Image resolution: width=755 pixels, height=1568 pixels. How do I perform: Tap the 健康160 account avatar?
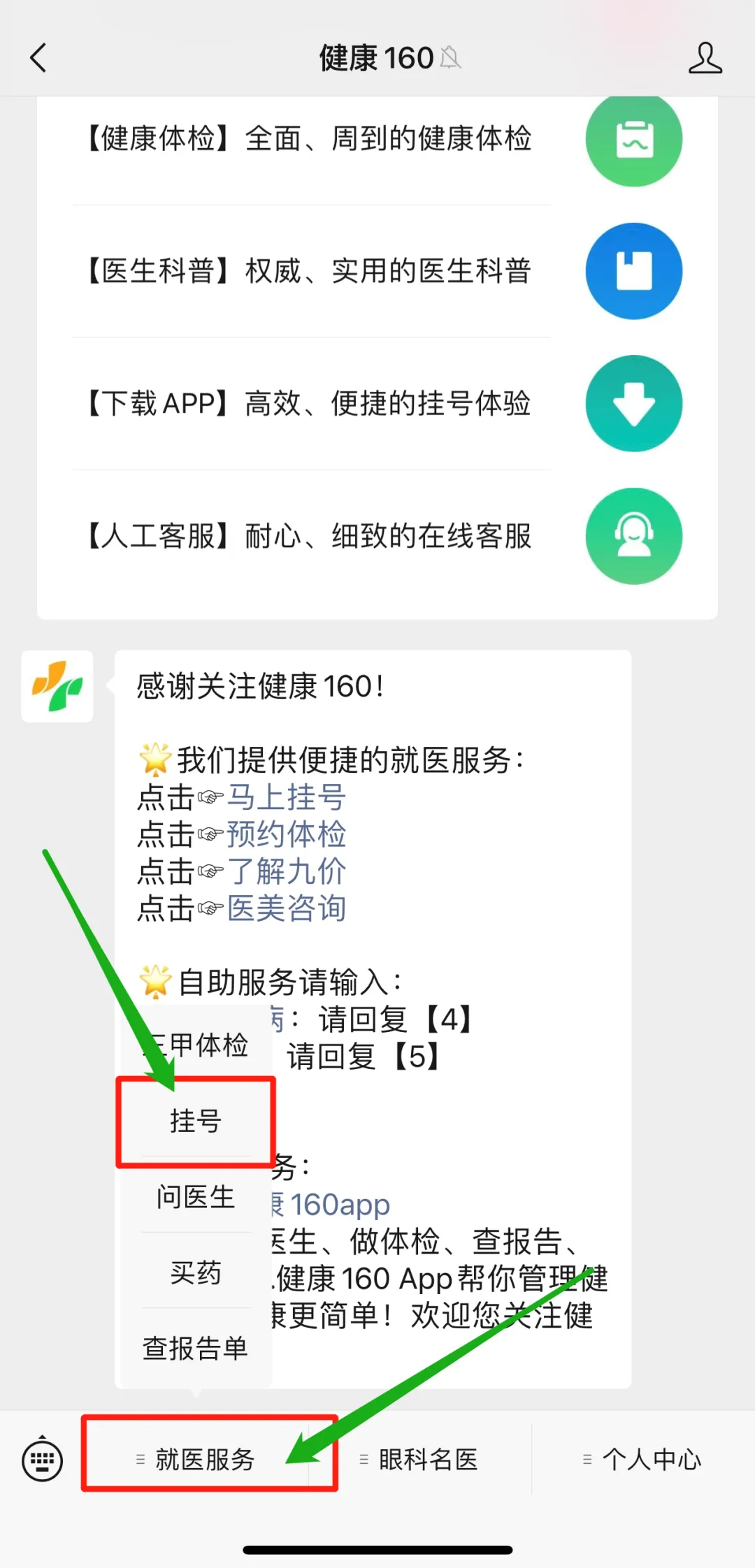pyautogui.click(x=57, y=686)
